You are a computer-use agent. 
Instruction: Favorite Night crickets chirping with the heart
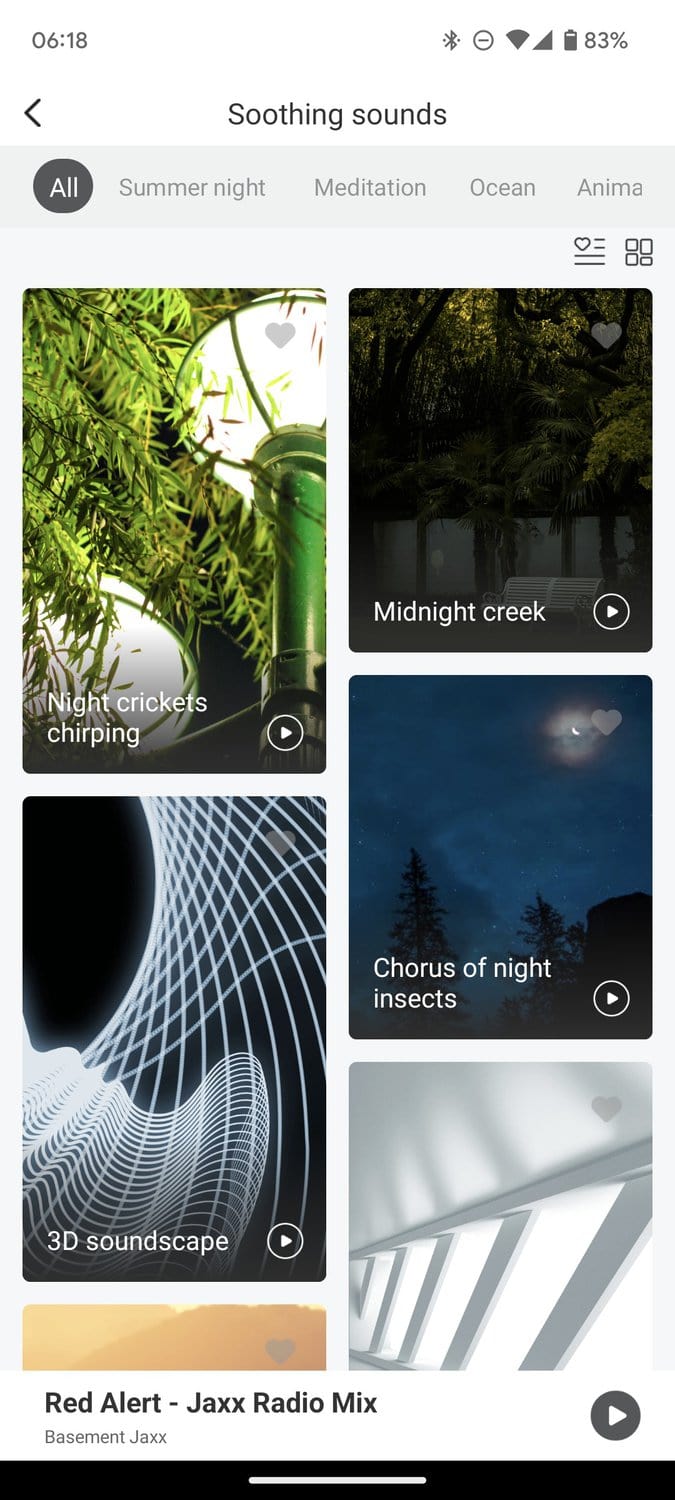[280, 336]
